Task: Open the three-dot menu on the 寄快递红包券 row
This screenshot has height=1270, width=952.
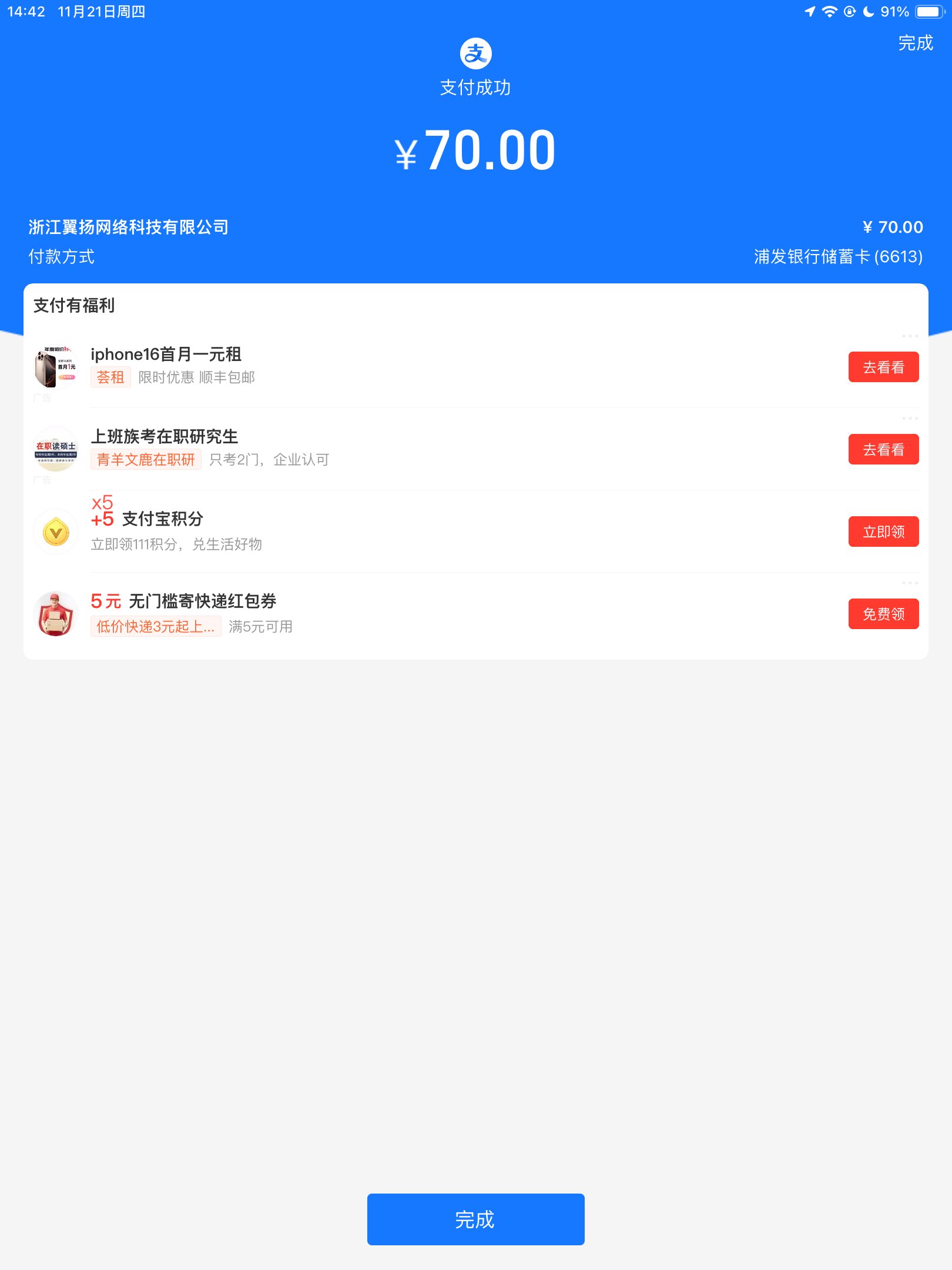Action: 910,583
